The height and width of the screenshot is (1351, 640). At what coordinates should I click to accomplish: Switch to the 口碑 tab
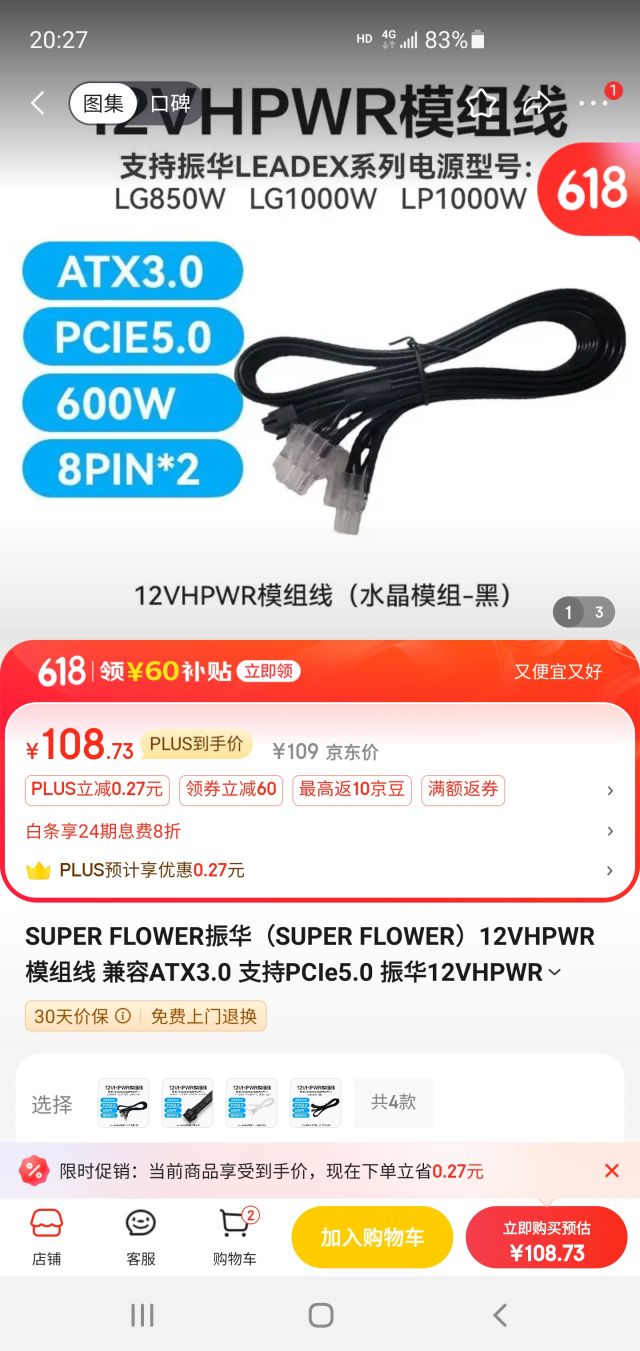pos(170,103)
